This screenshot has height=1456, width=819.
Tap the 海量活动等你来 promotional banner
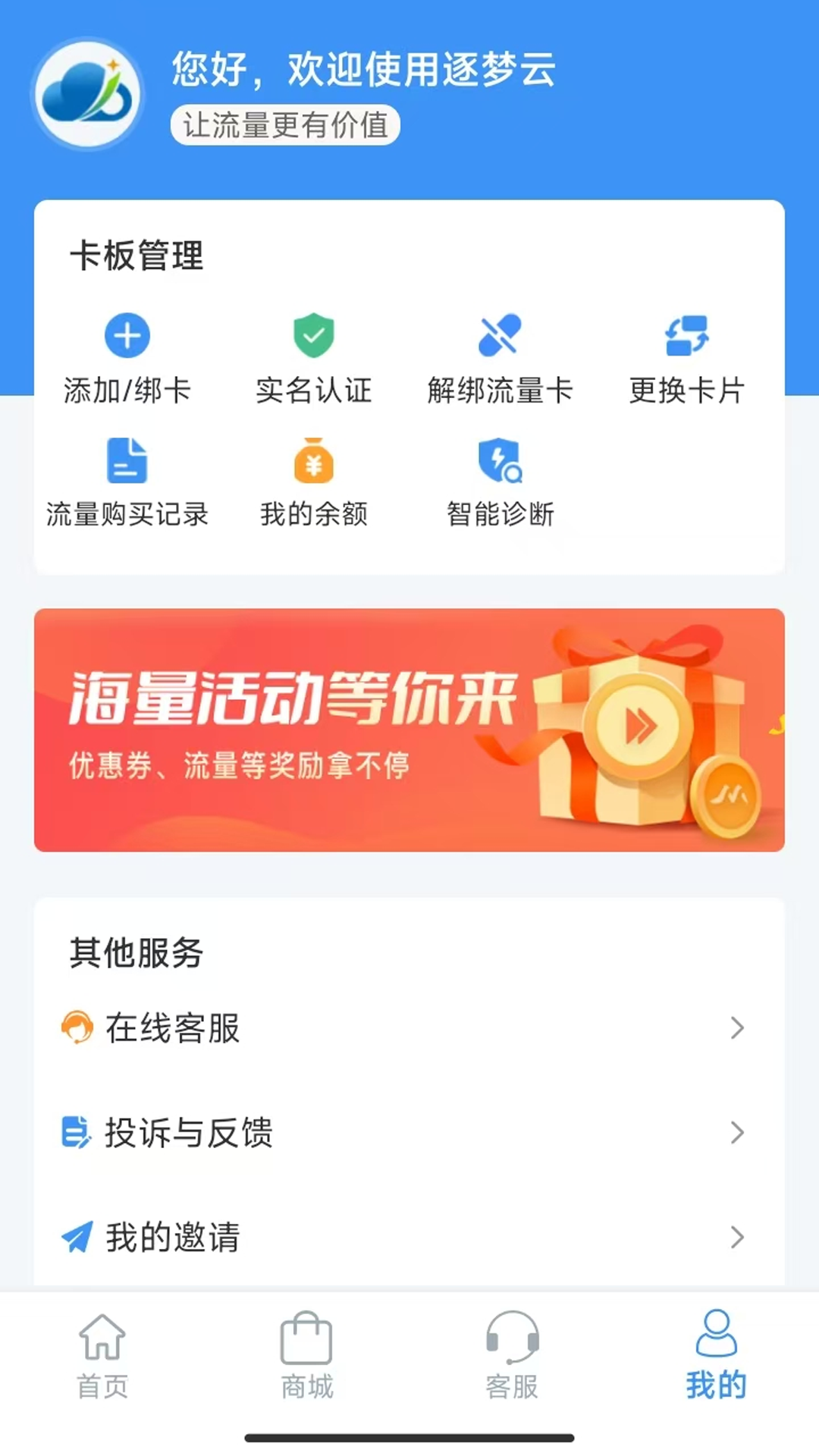pyautogui.click(x=409, y=730)
